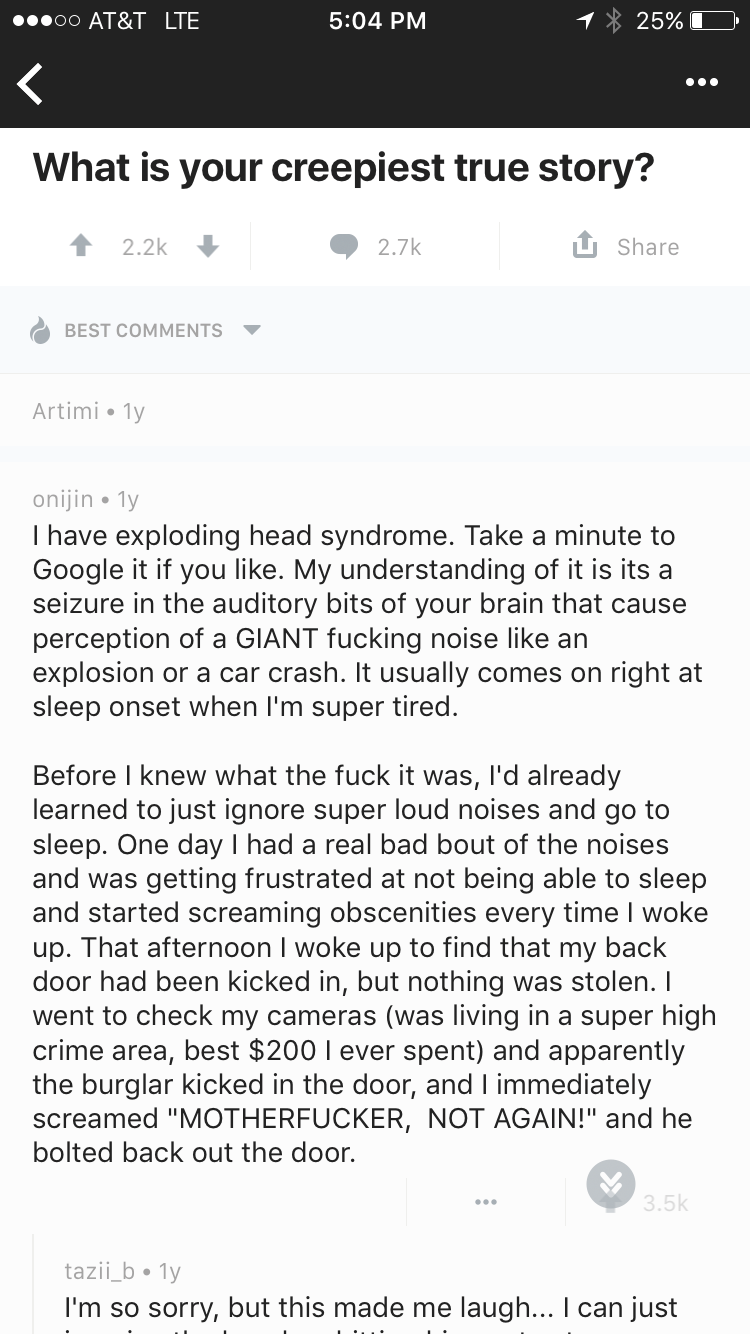Upvote the creepiest true story post
The height and width of the screenshot is (1334, 750).
click(82, 246)
